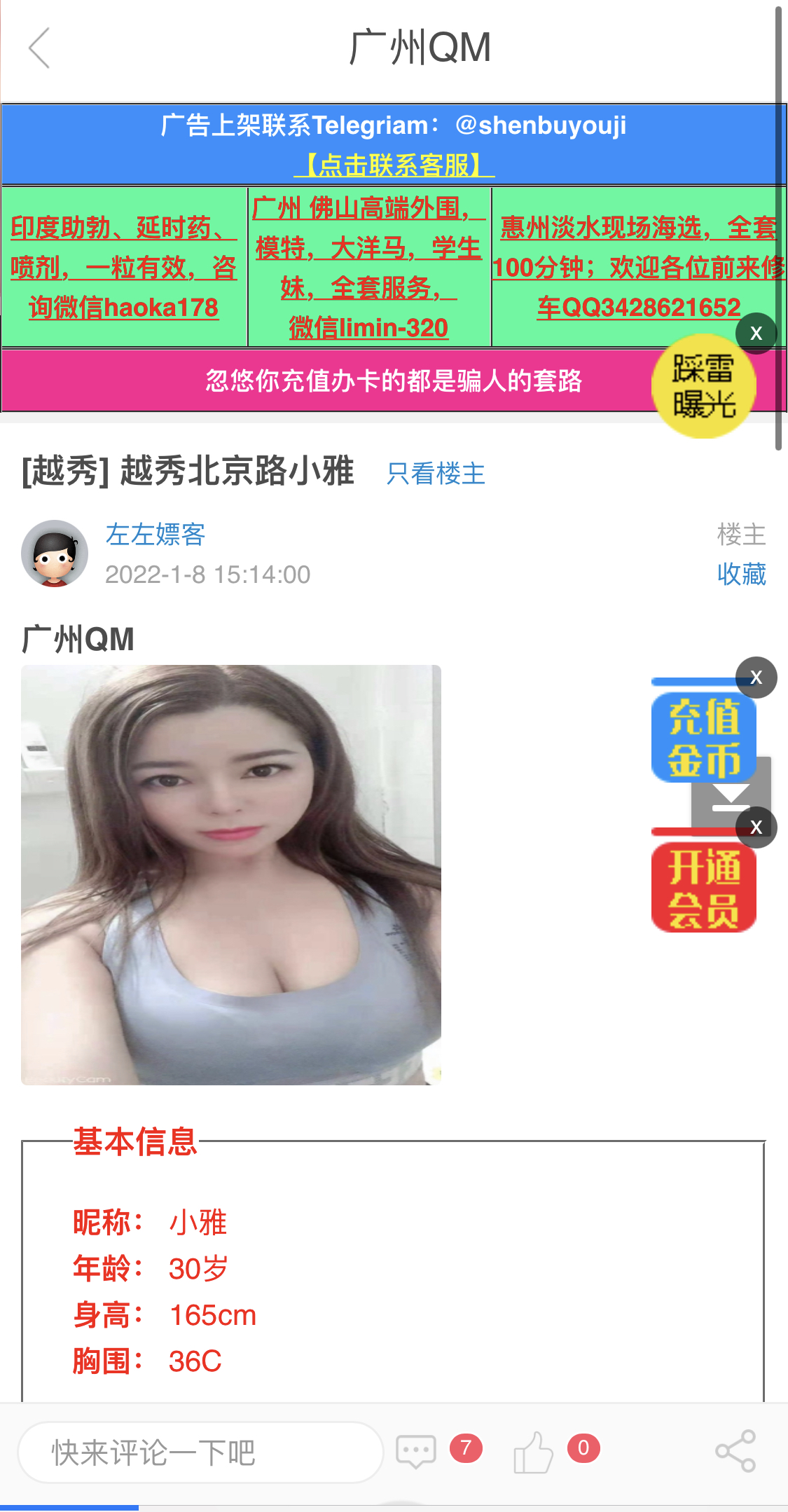View the comments via the speech bubble icon

tap(417, 1451)
